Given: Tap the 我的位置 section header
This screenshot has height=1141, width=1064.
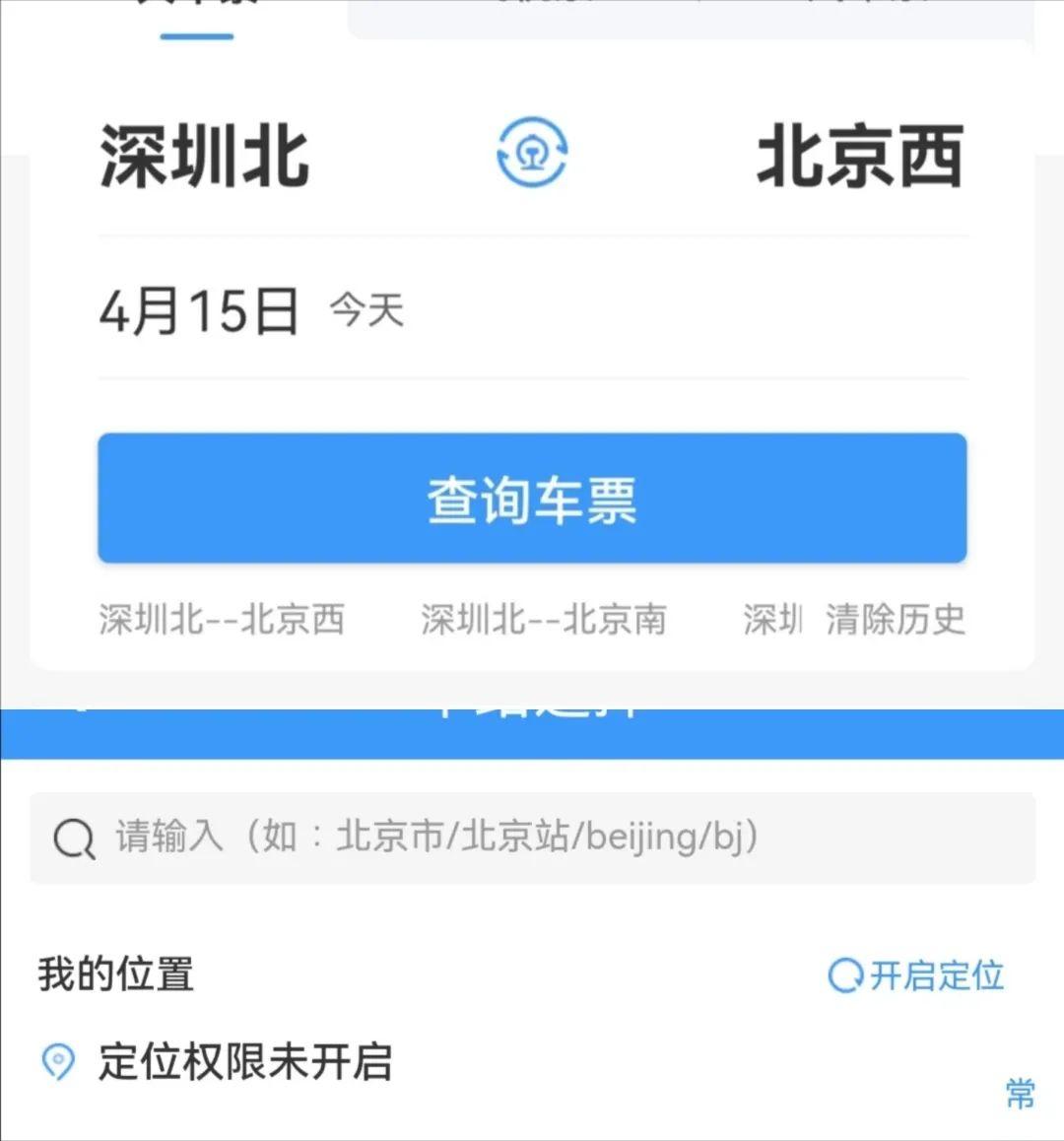Looking at the screenshot, I should 115,976.
